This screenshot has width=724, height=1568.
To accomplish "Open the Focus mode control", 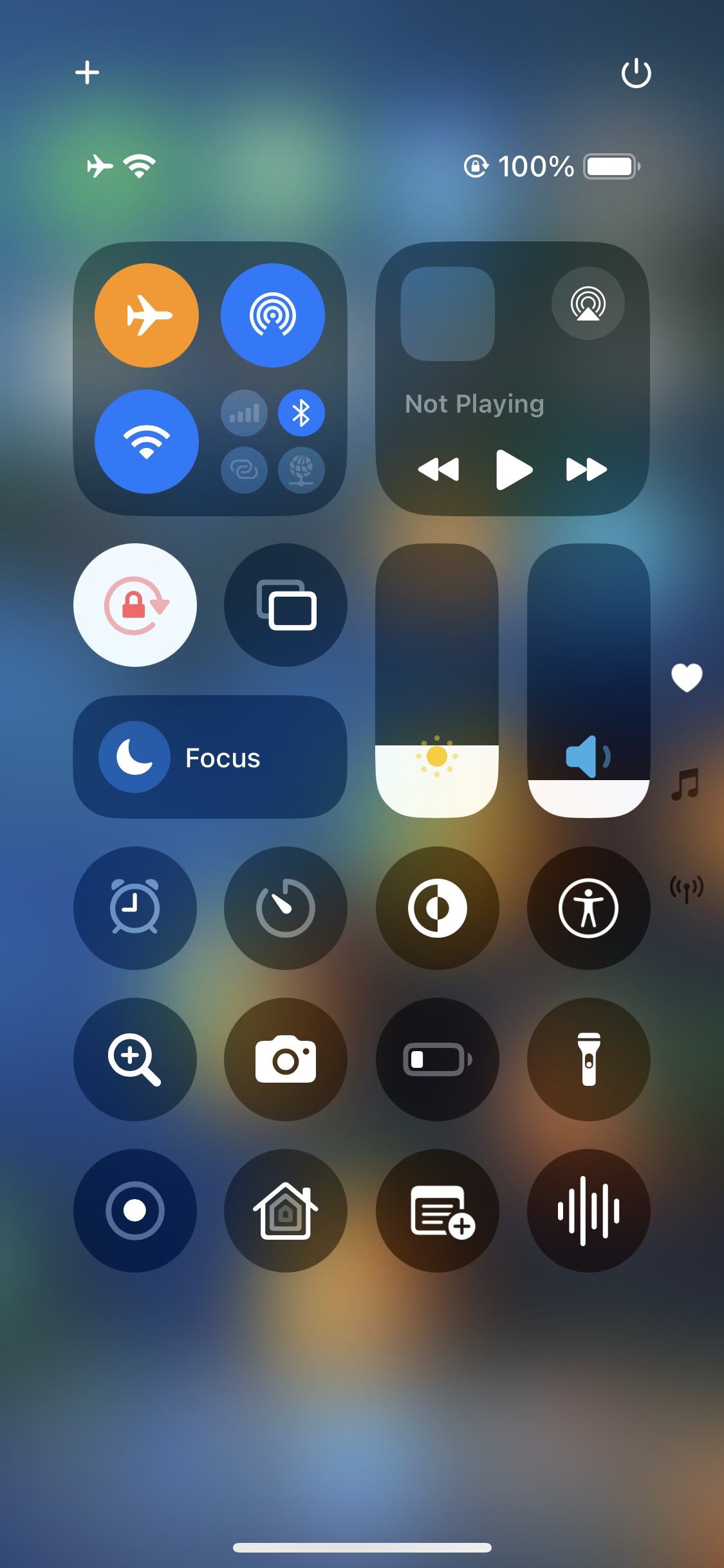I will pyautogui.click(x=210, y=757).
